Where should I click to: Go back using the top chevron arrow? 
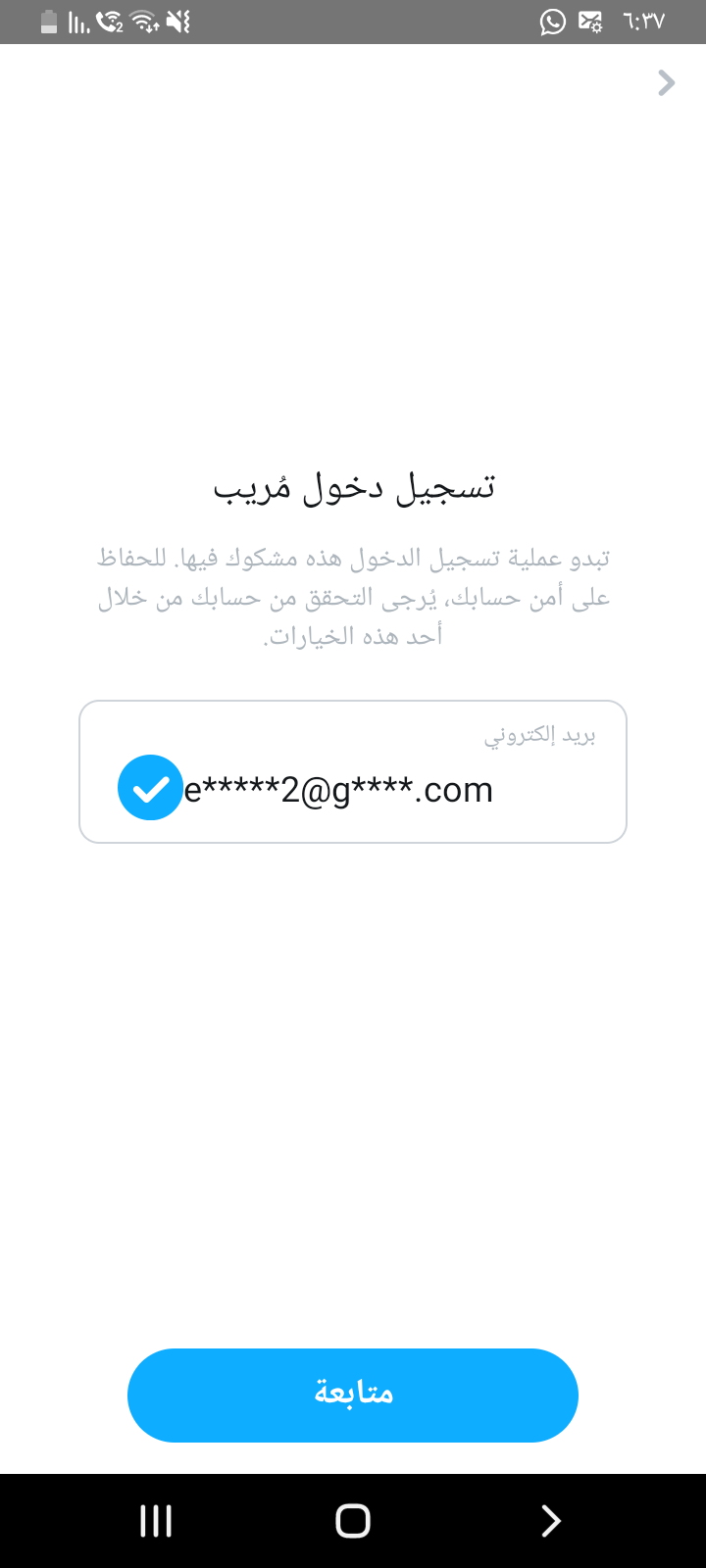point(667,83)
